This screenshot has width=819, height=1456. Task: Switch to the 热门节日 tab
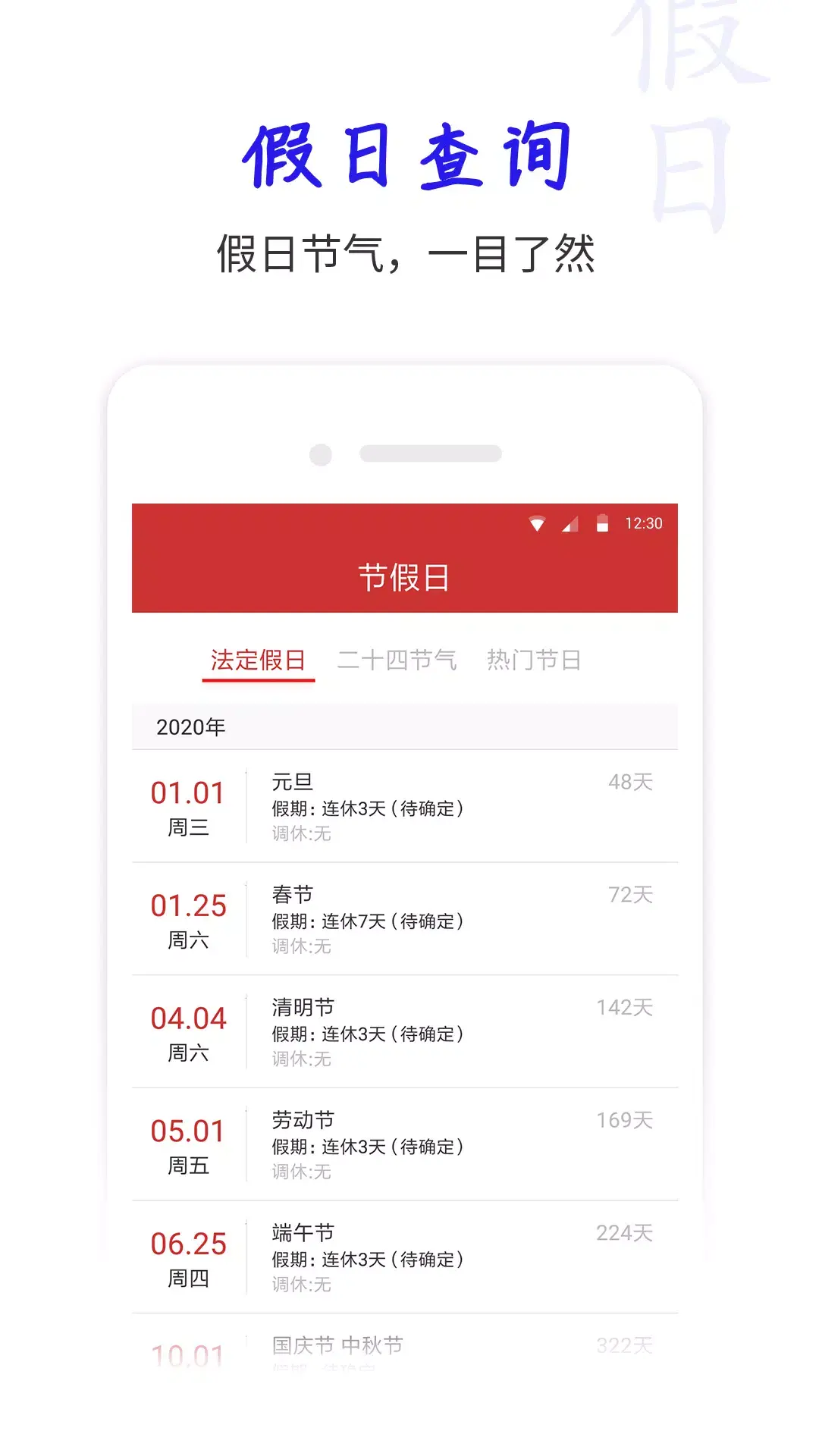535,660
